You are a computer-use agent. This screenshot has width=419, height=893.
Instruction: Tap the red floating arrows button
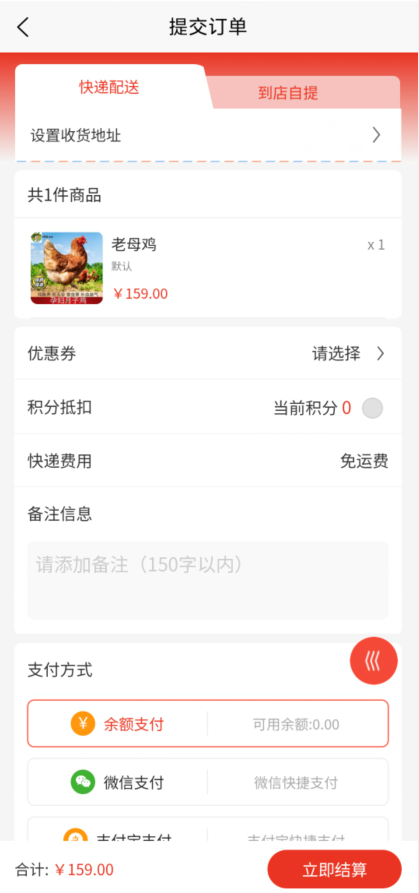point(373,661)
